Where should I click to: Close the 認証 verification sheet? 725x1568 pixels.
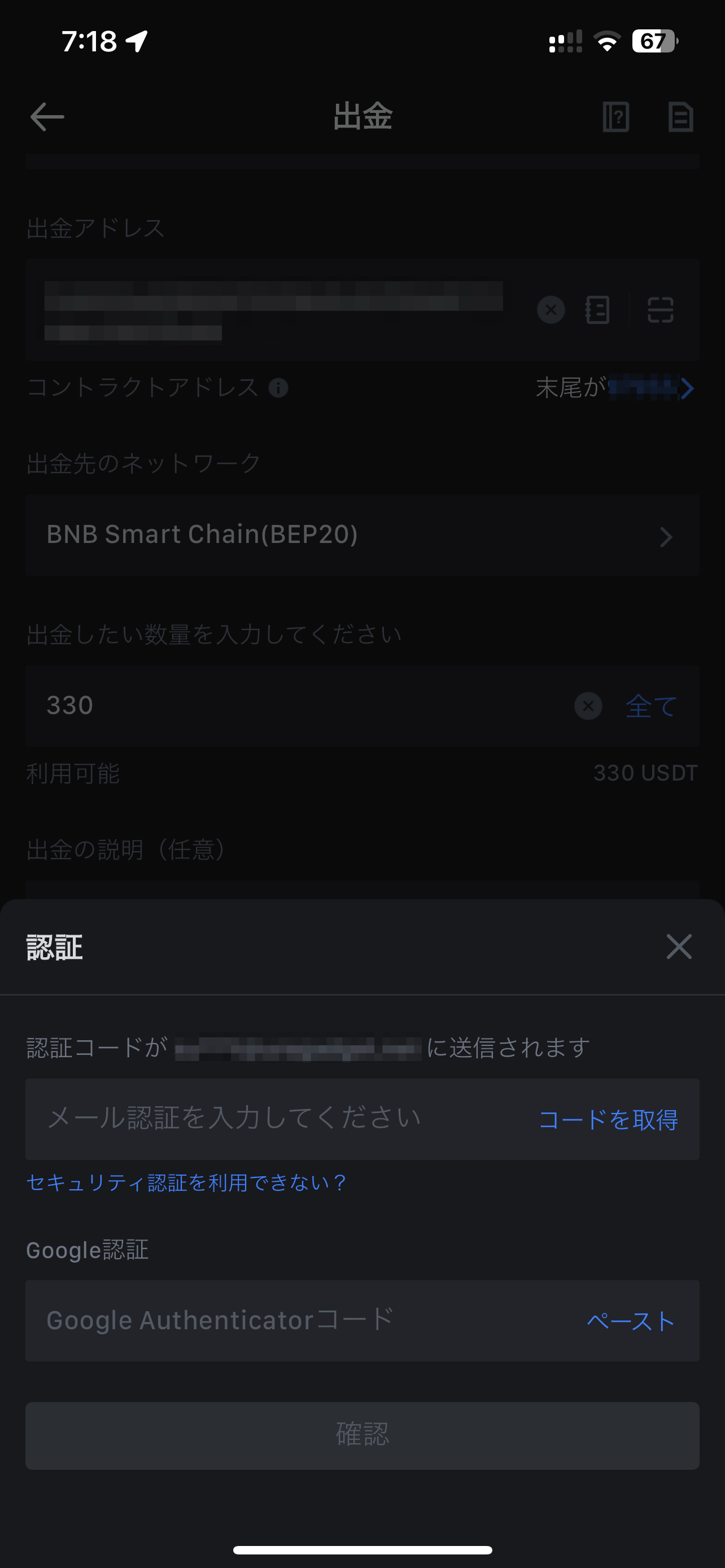[679, 947]
